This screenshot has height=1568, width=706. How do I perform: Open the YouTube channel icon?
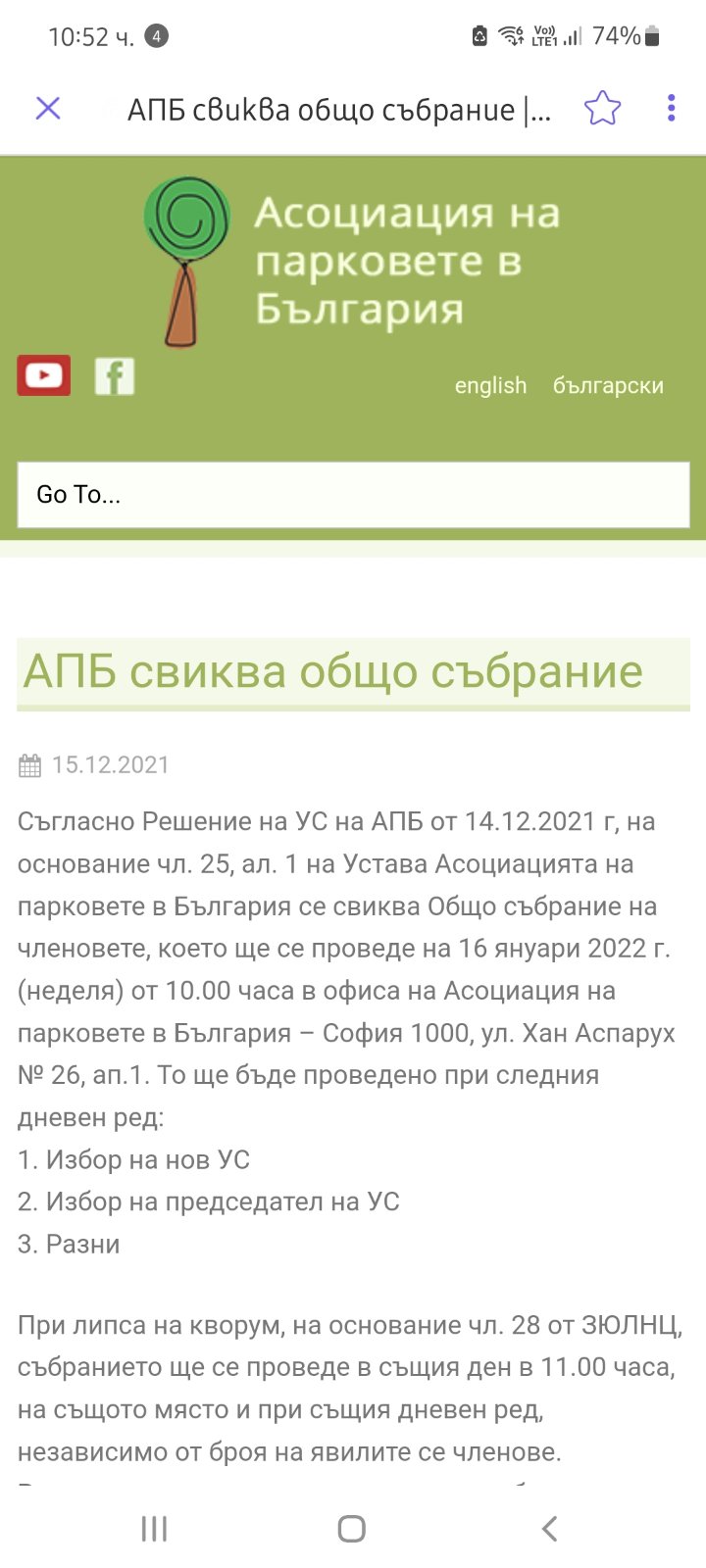(x=44, y=375)
